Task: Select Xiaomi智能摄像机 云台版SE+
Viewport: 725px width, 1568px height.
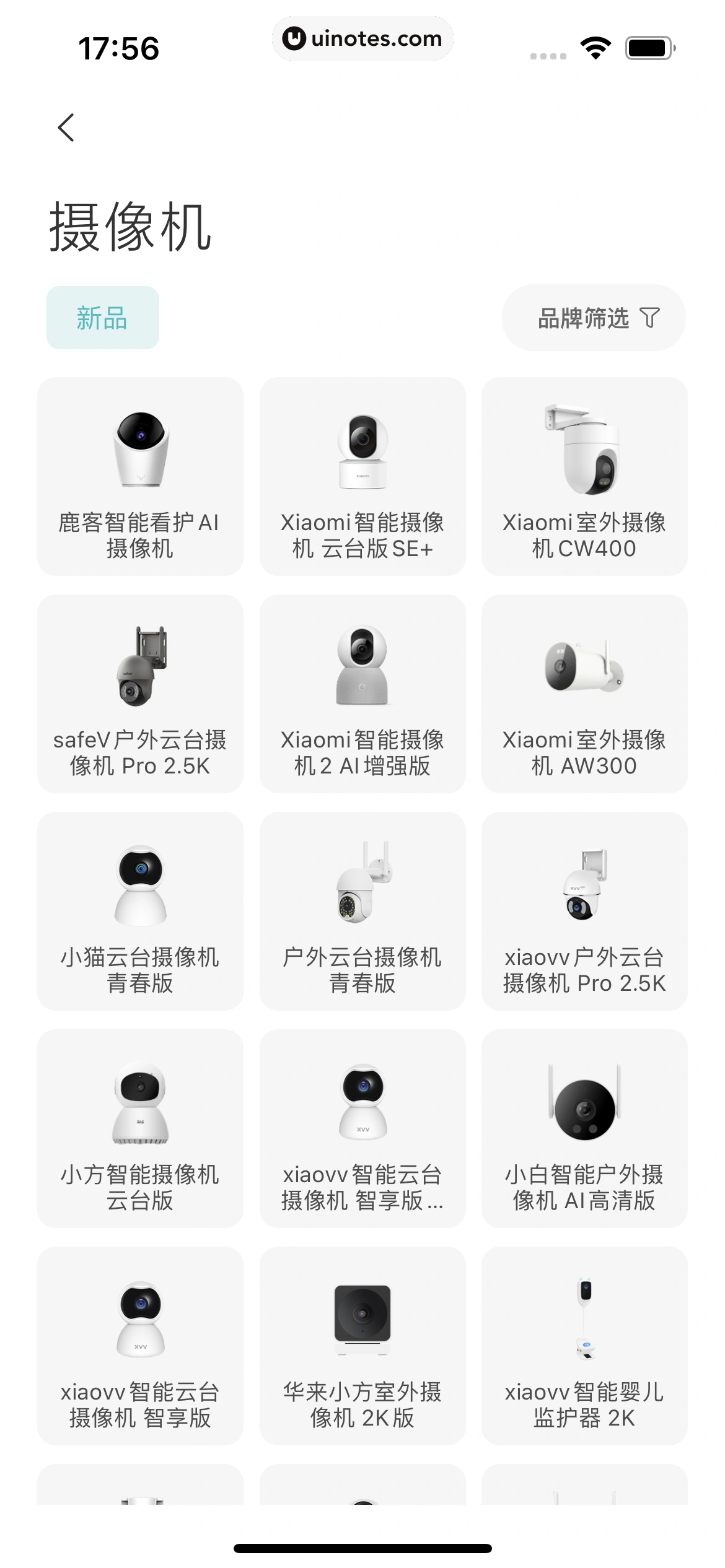Action: click(362, 476)
